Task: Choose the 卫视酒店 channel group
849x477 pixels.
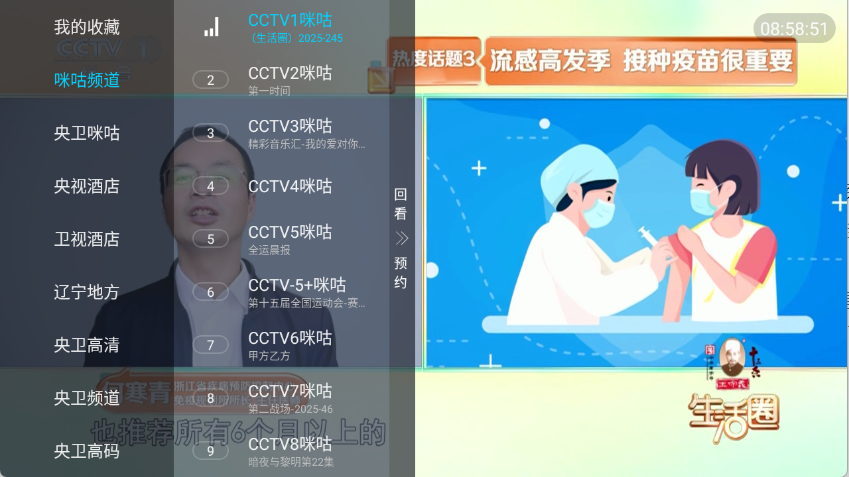Action: coord(87,239)
